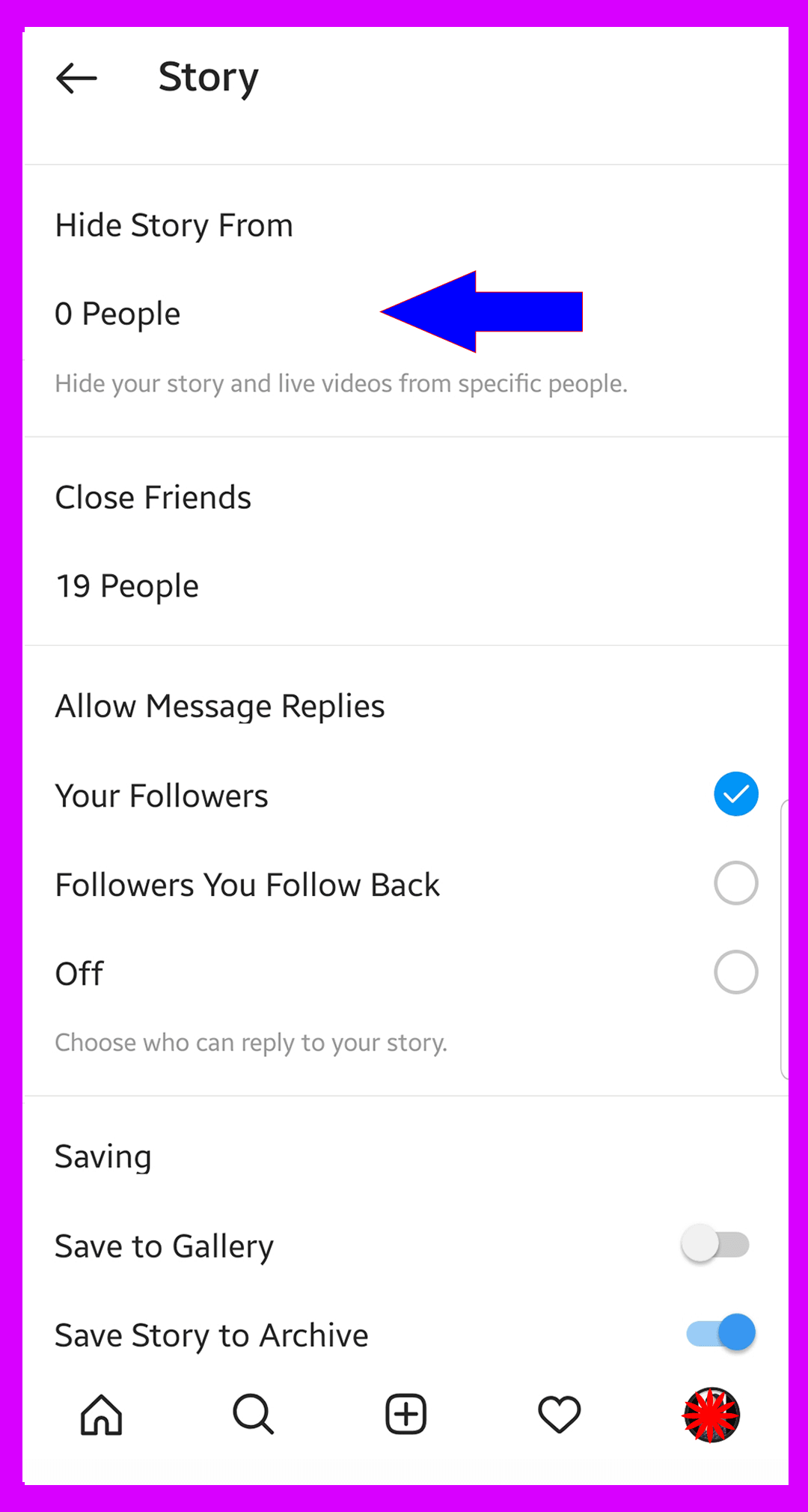Enable Save to Gallery switch
The width and height of the screenshot is (808, 1512).
pos(715,1244)
